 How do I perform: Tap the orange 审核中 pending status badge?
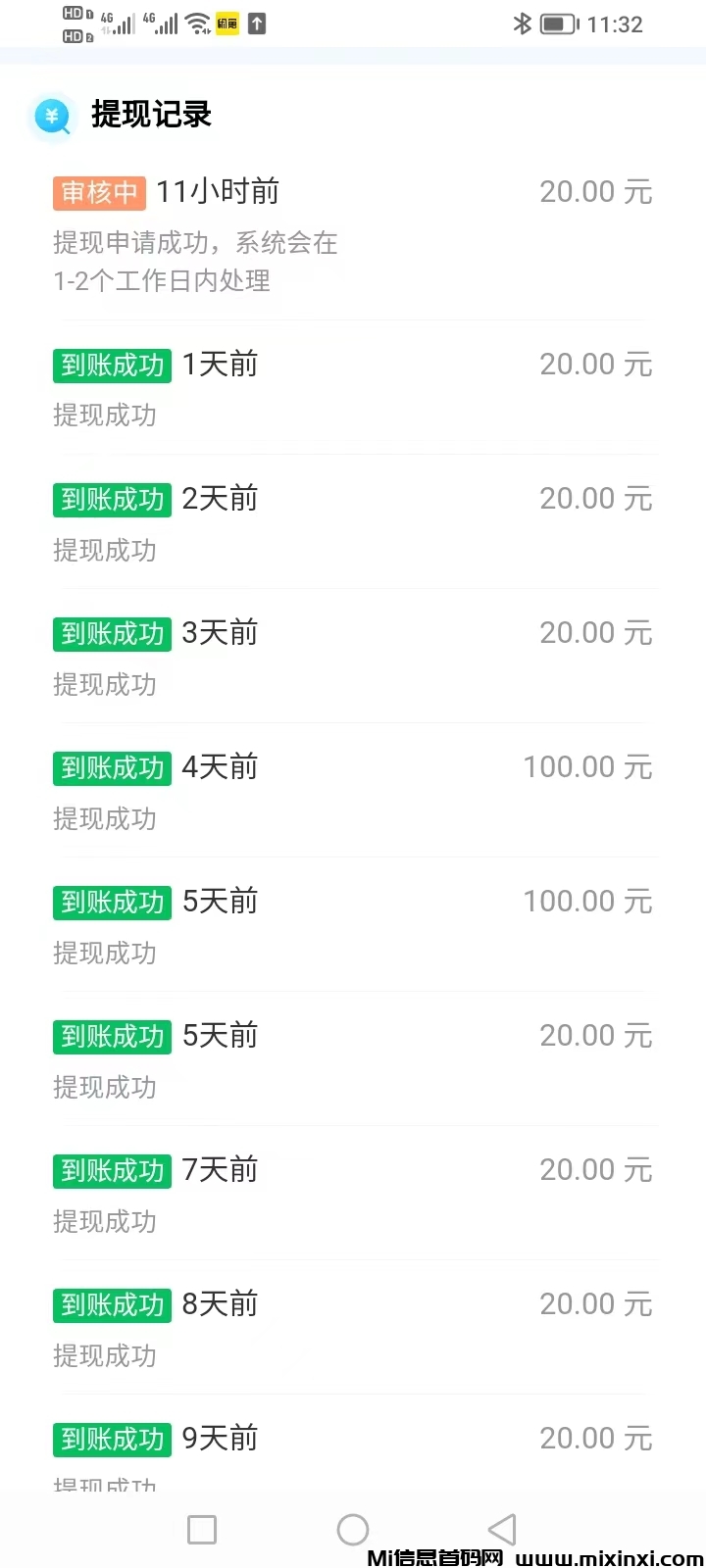(x=98, y=193)
